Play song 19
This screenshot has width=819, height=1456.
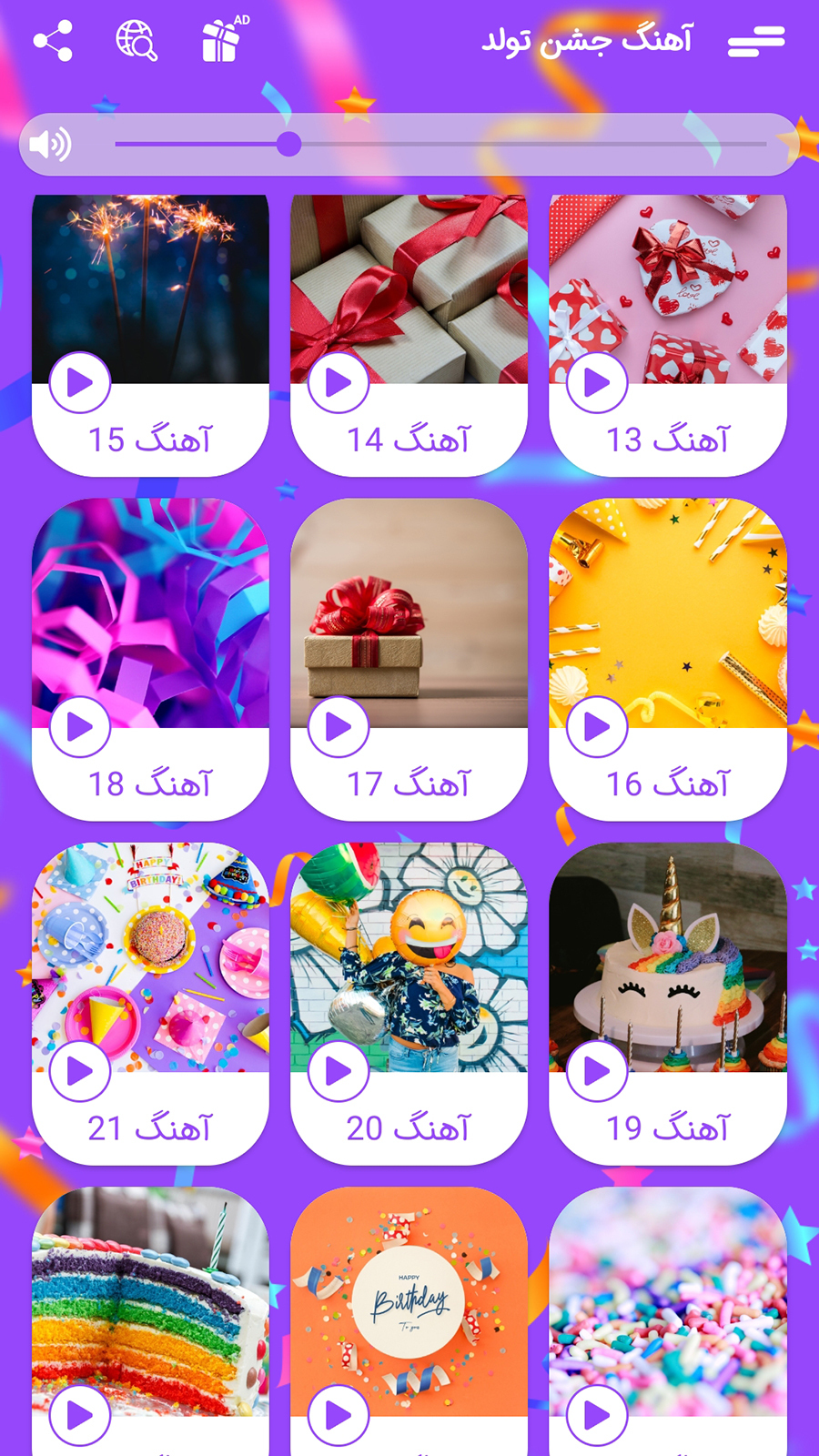[597, 1071]
